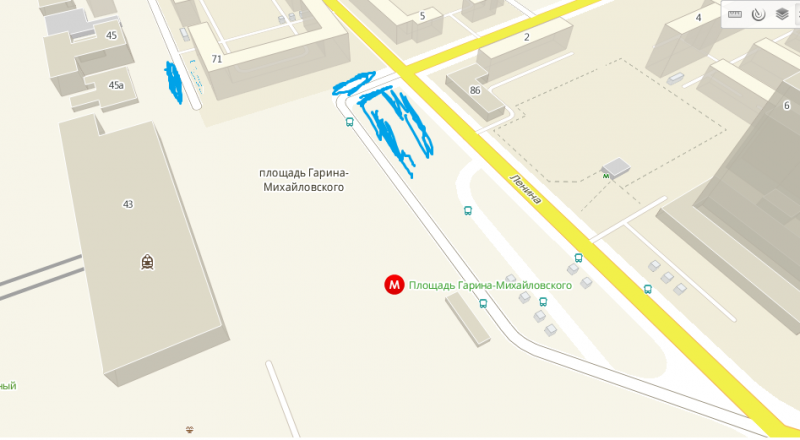Open the ruler distance tool
The height and width of the screenshot is (440, 800).
734,14
